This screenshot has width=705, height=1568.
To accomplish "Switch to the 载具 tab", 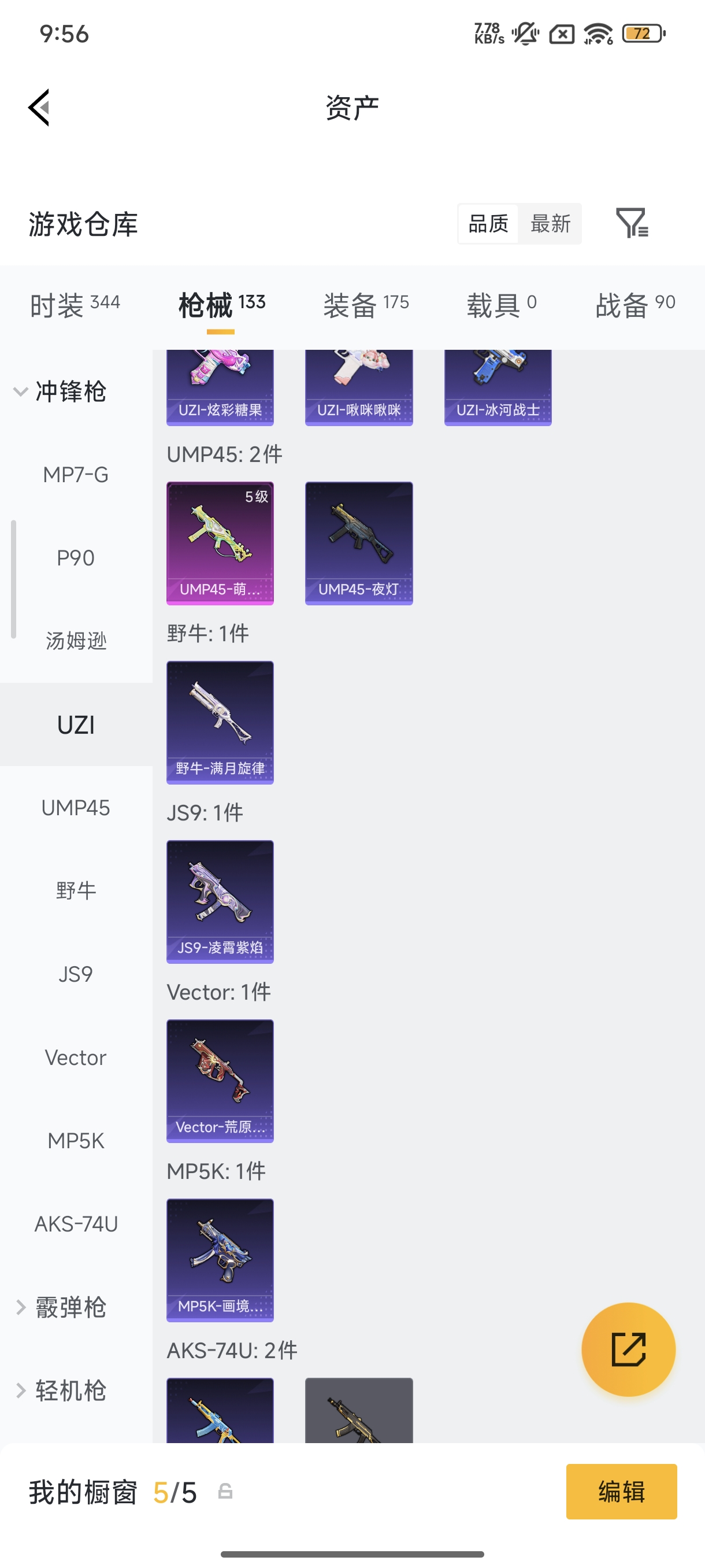I will [x=501, y=304].
